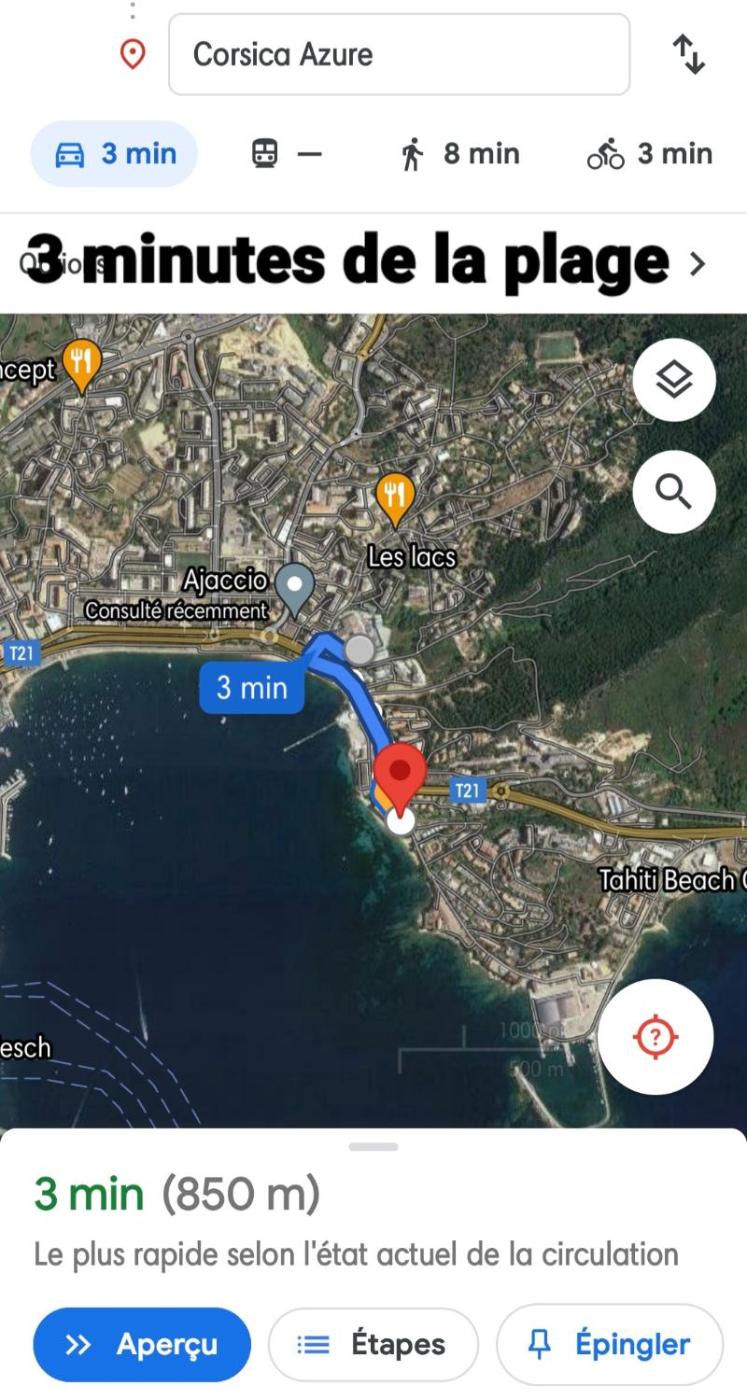This screenshot has width=747, height=1400.
Task: Show the Étapes step list
Action: (x=373, y=1344)
